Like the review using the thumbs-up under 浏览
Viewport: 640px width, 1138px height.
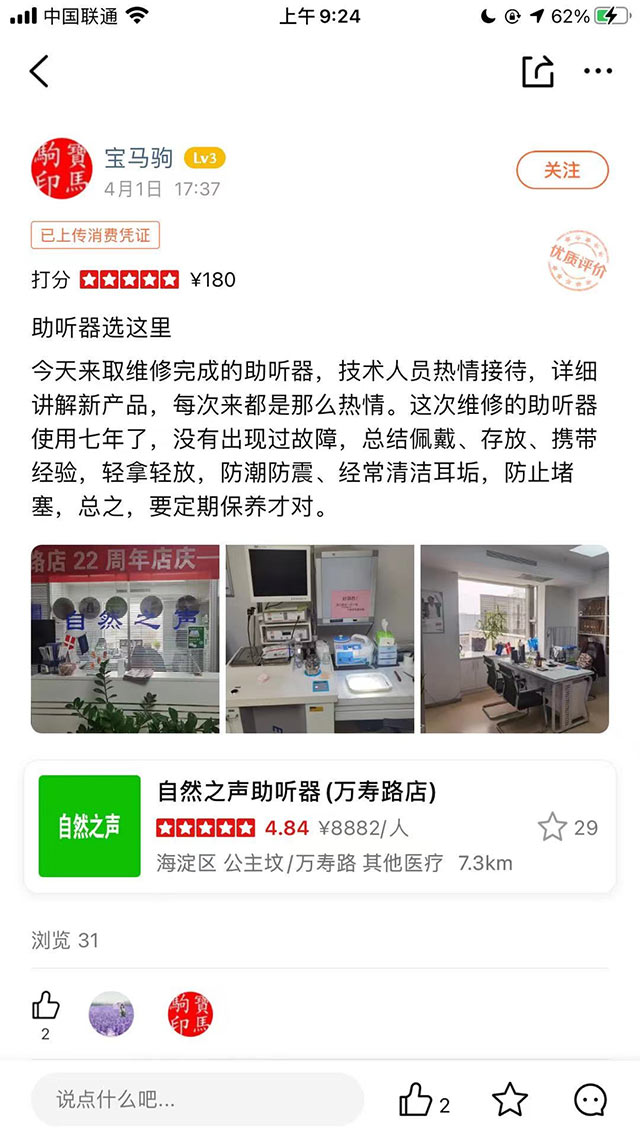(x=46, y=1006)
